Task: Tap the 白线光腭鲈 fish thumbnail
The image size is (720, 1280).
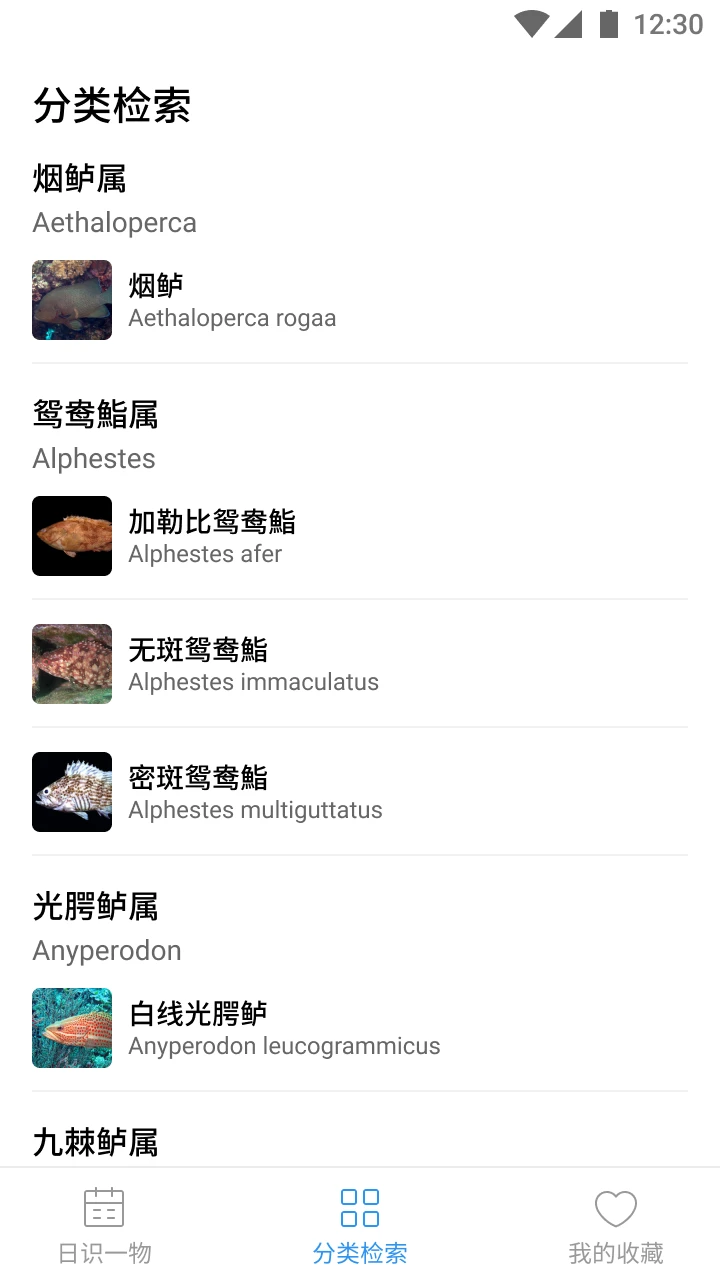Action: (71, 1028)
